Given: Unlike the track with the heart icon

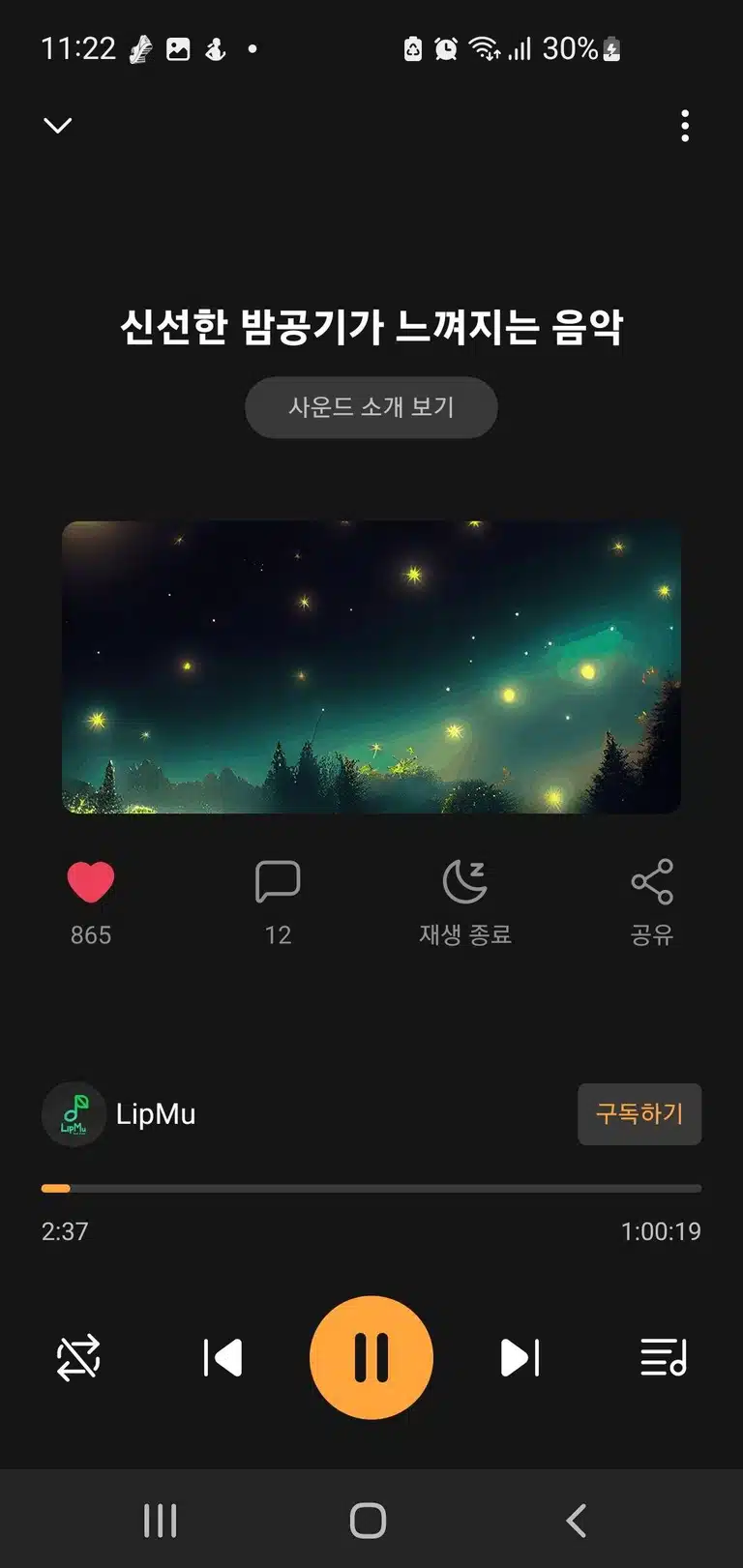Looking at the screenshot, I should (x=91, y=881).
